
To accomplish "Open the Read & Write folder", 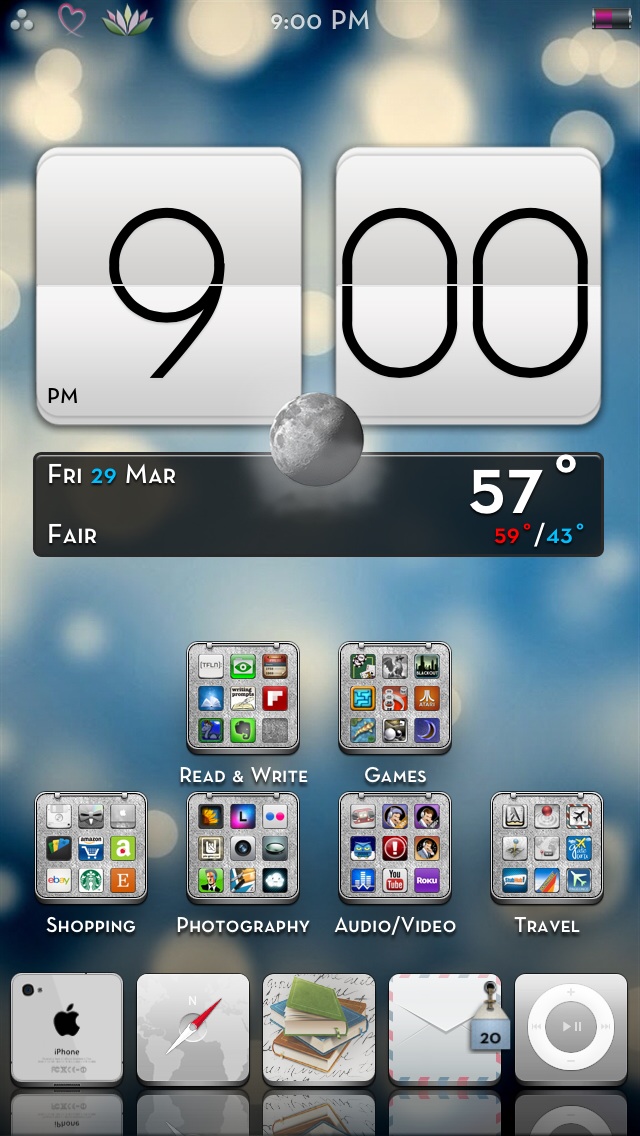I will tap(243, 698).
